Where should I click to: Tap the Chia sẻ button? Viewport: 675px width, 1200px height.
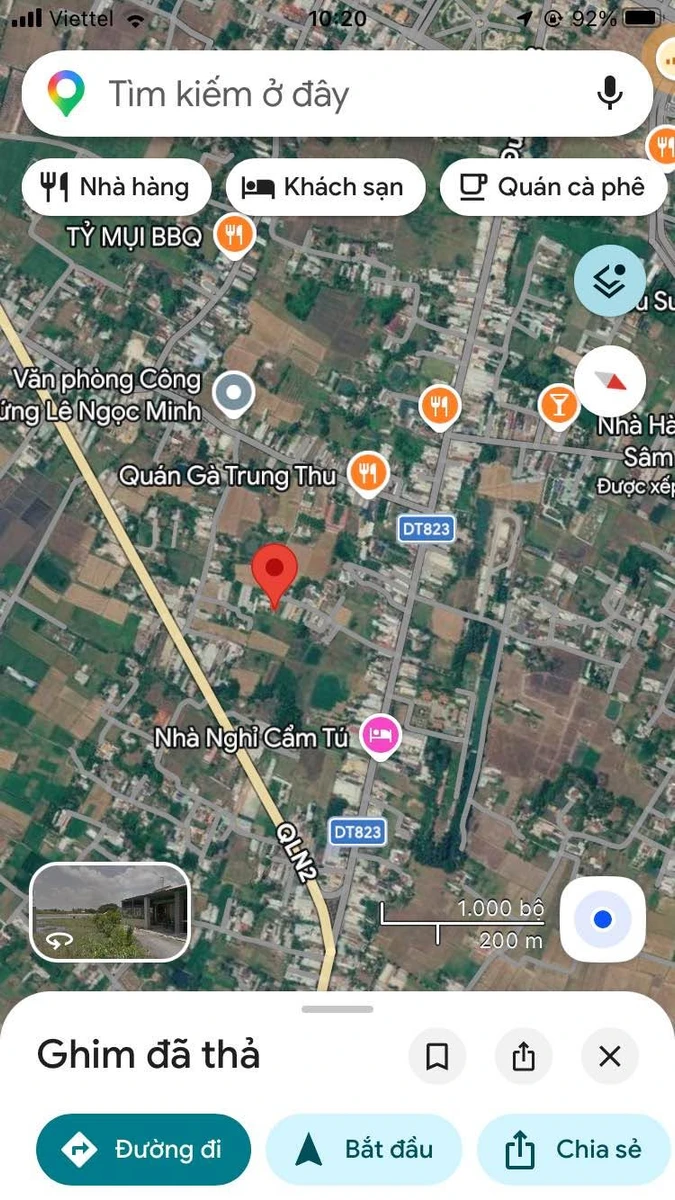[x=575, y=1150]
